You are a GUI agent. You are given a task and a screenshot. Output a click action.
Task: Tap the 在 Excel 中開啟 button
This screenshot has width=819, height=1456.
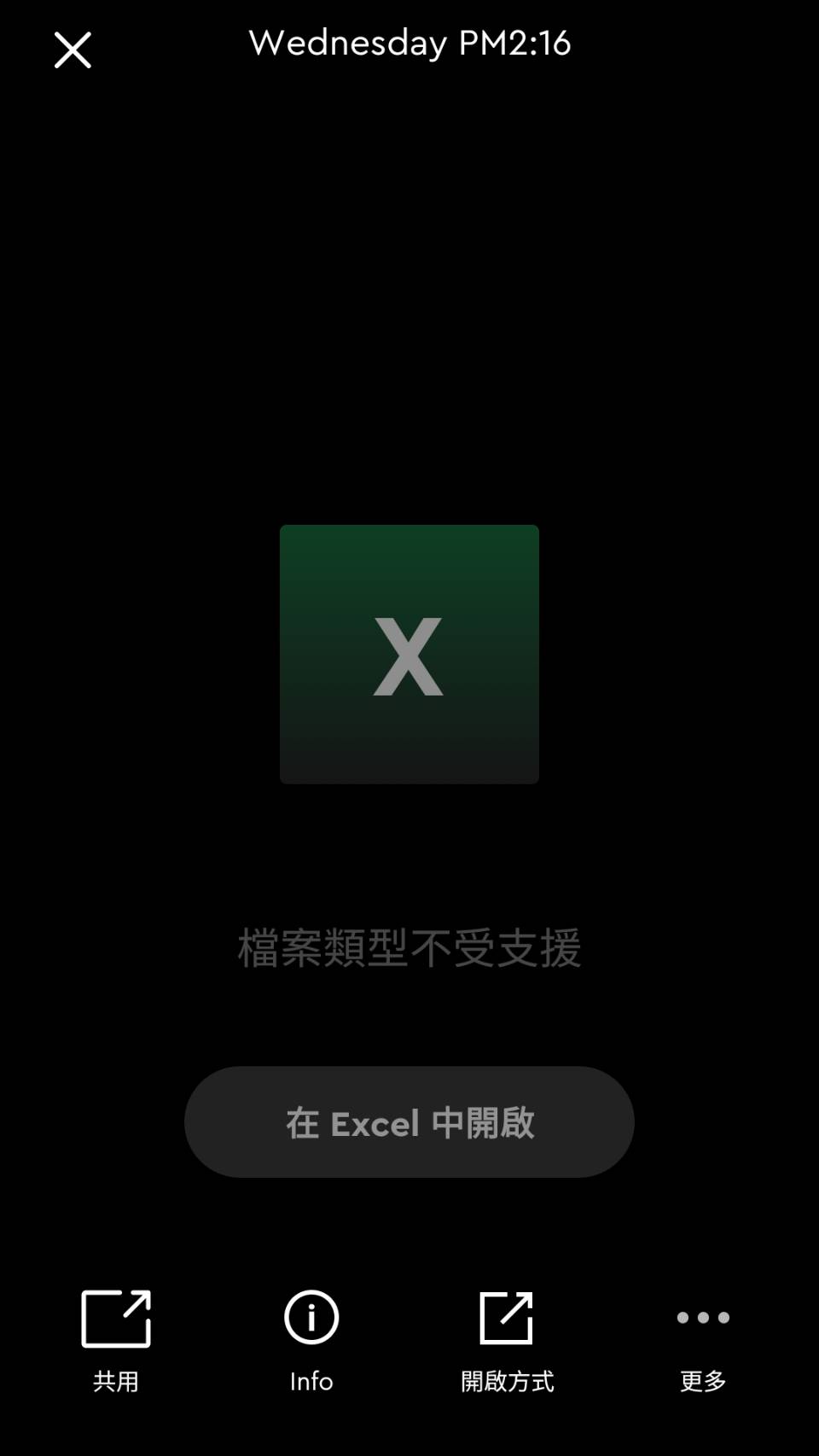(409, 1121)
